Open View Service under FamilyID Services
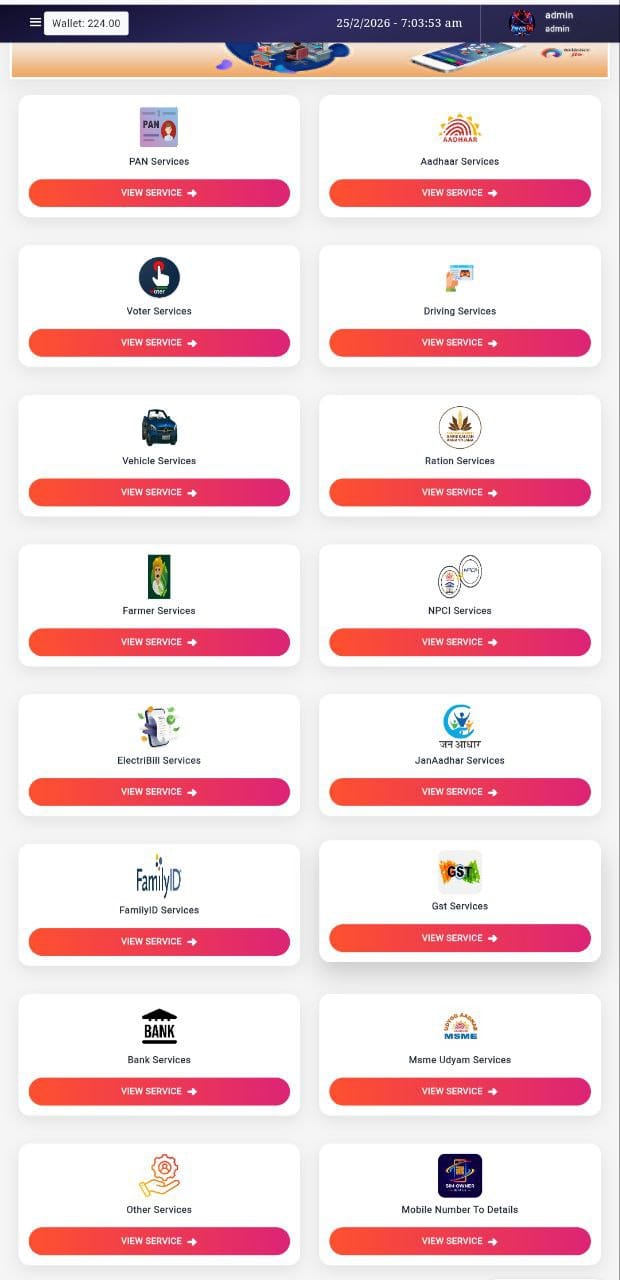The image size is (620, 1280). coord(159,942)
